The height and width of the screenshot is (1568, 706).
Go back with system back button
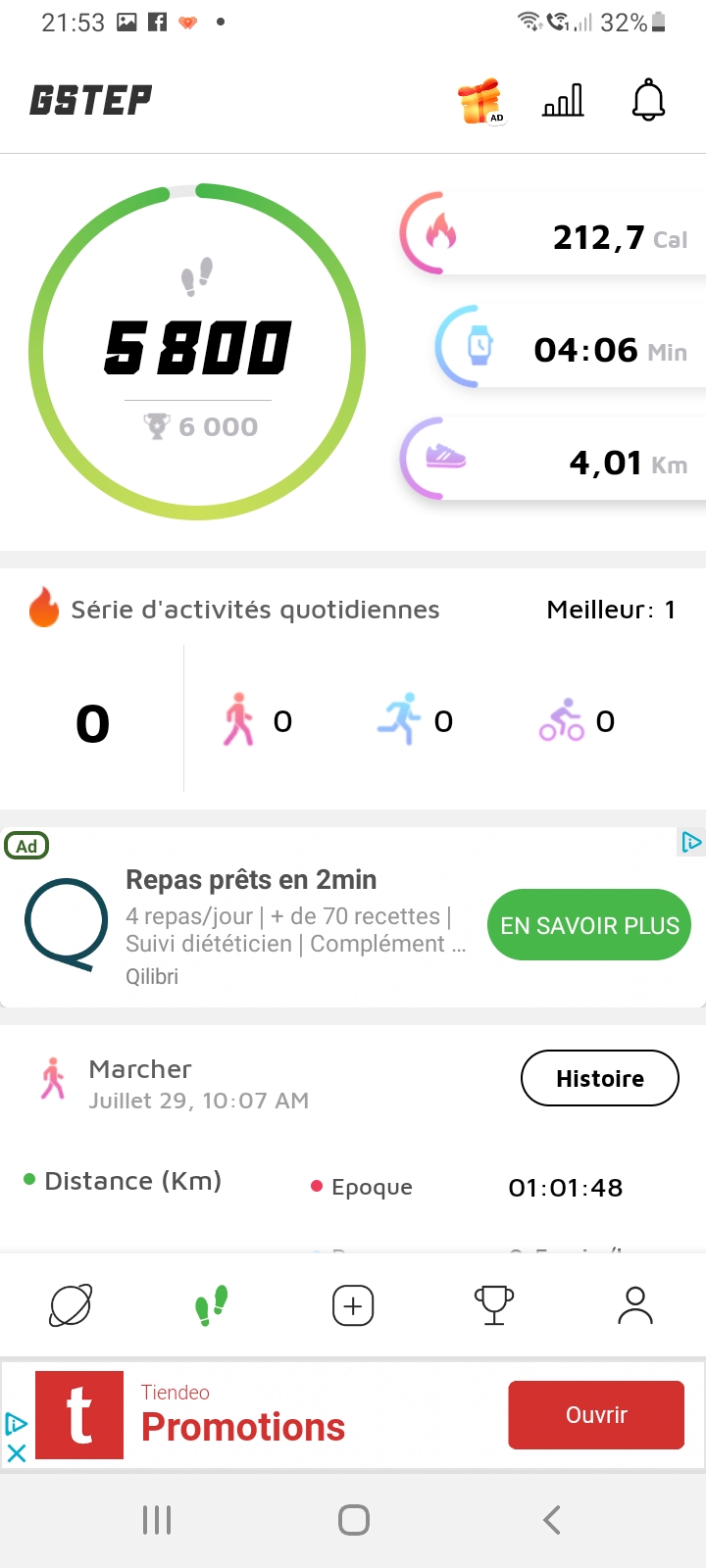pyautogui.click(x=552, y=1520)
